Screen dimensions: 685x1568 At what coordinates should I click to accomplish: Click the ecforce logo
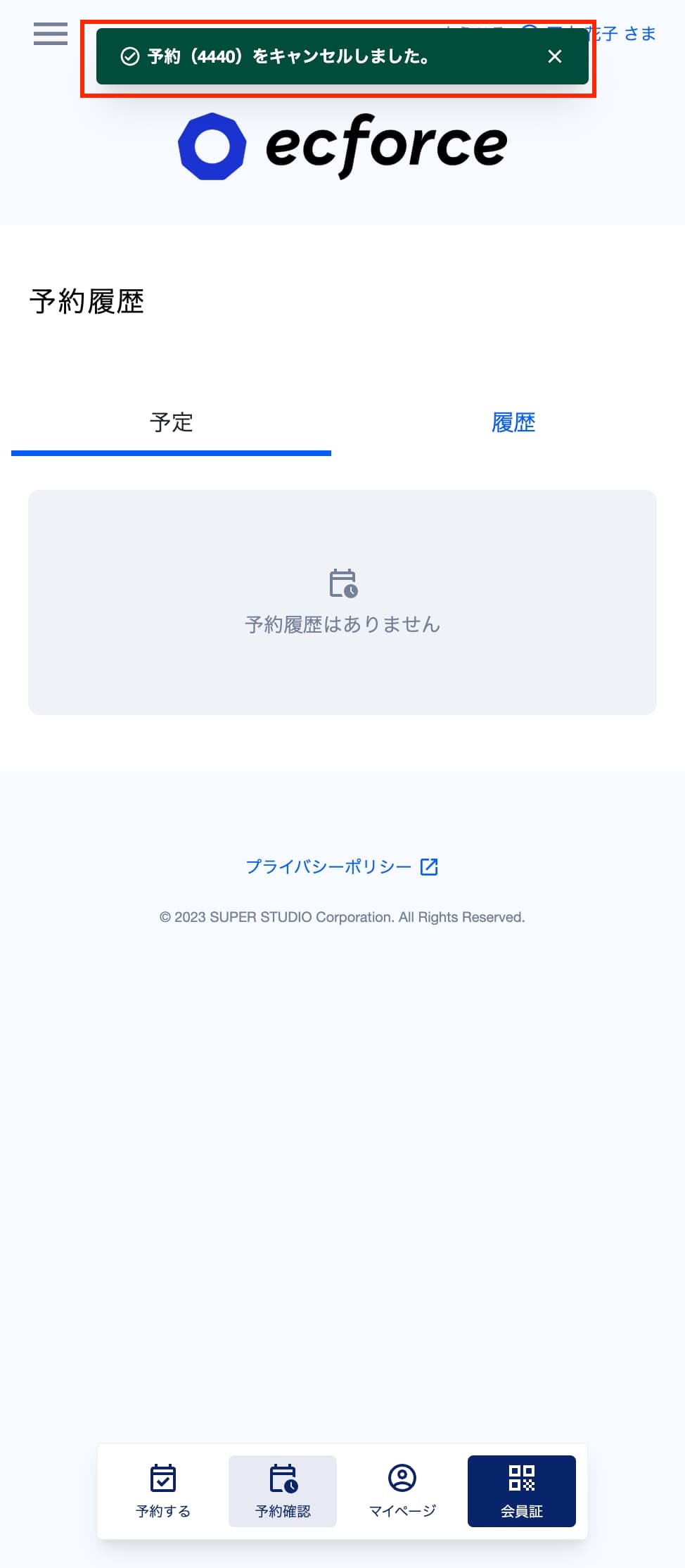[342, 143]
